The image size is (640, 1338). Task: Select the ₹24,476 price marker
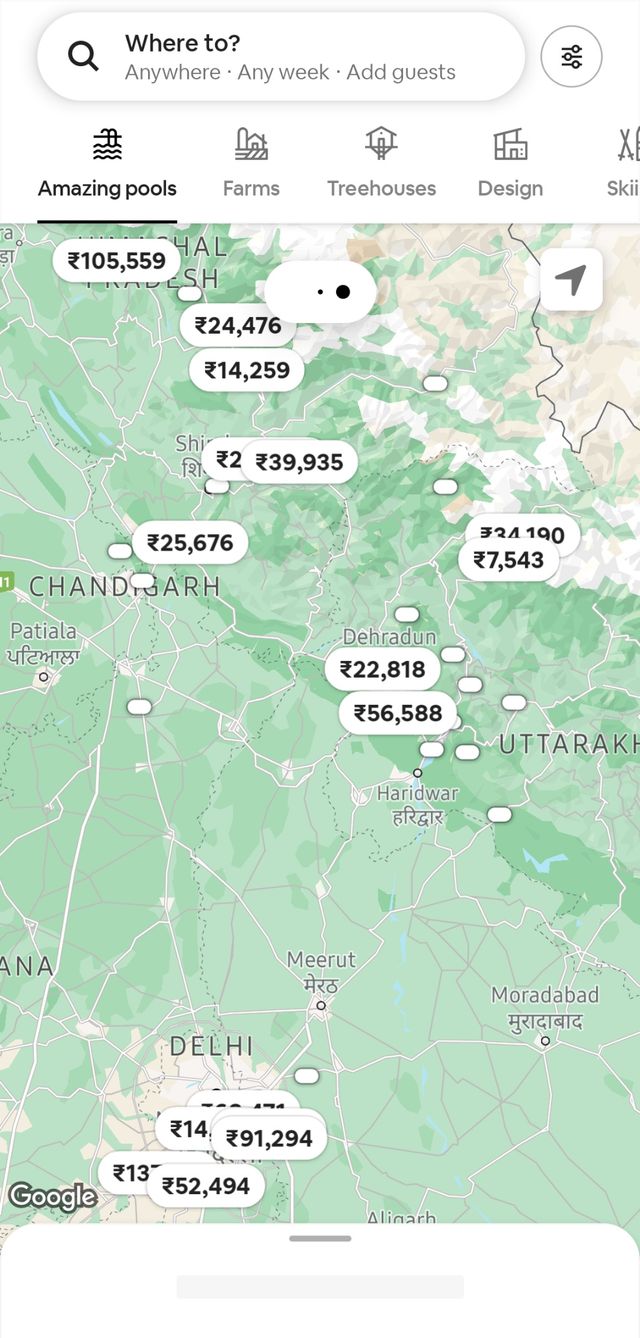tap(238, 325)
